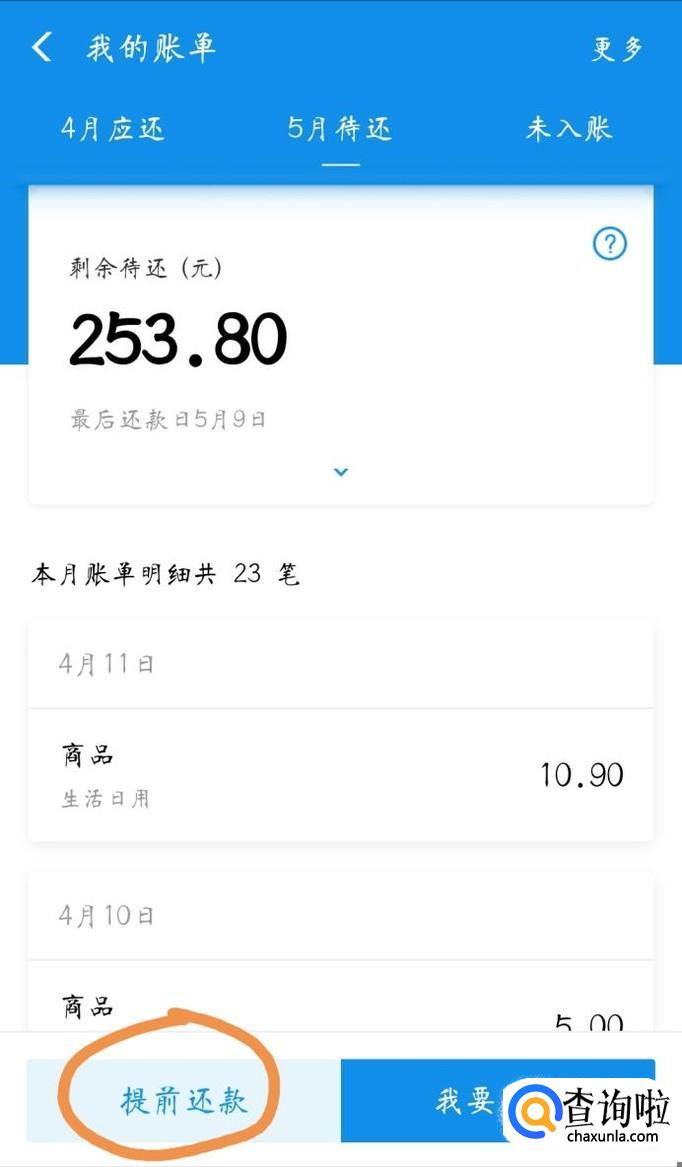This screenshot has width=682, height=1167.
Task: Expand the 剩余待还 details chevron
Action: pos(341,472)
